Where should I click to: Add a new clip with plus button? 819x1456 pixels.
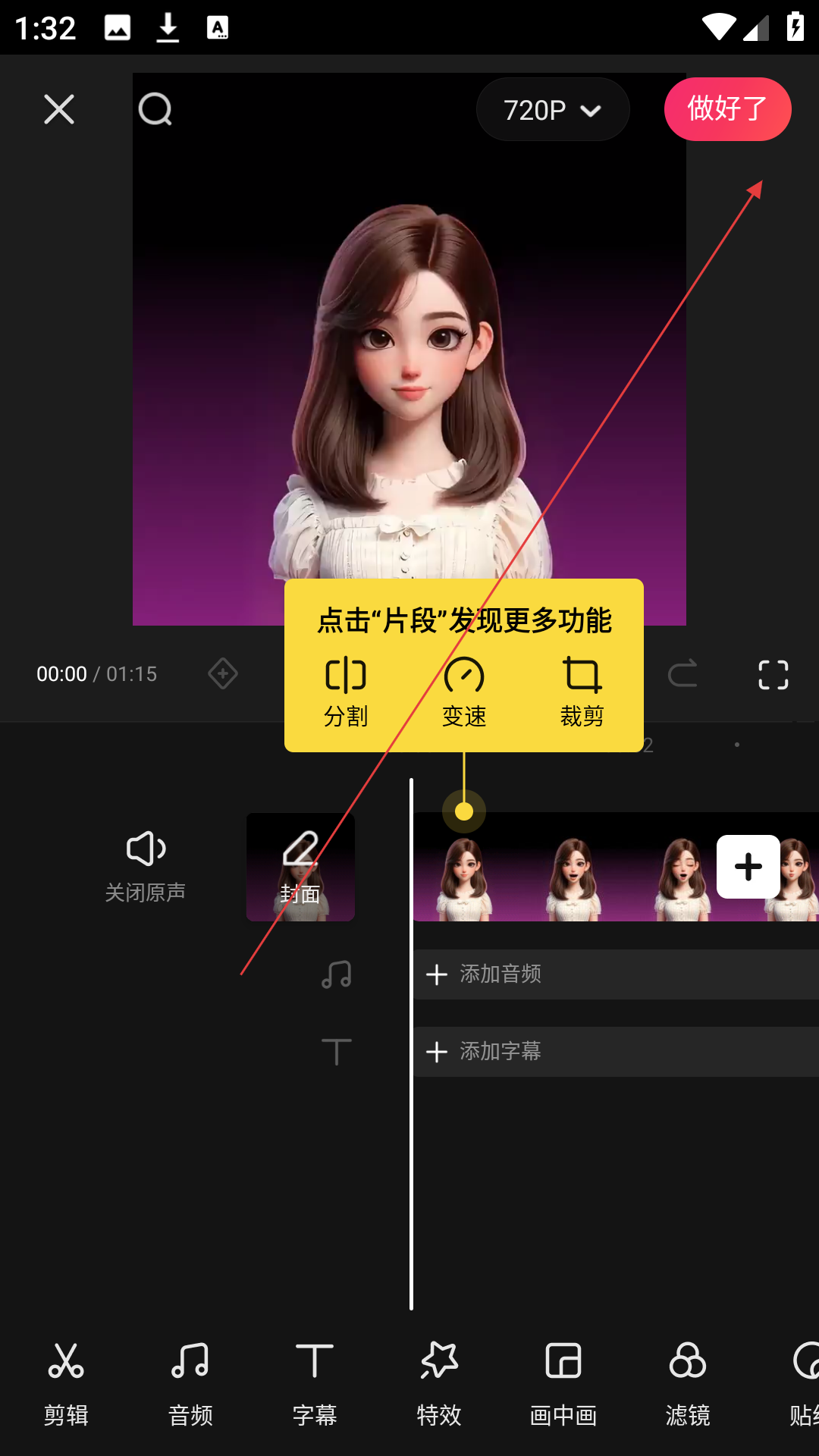[748, 867]
